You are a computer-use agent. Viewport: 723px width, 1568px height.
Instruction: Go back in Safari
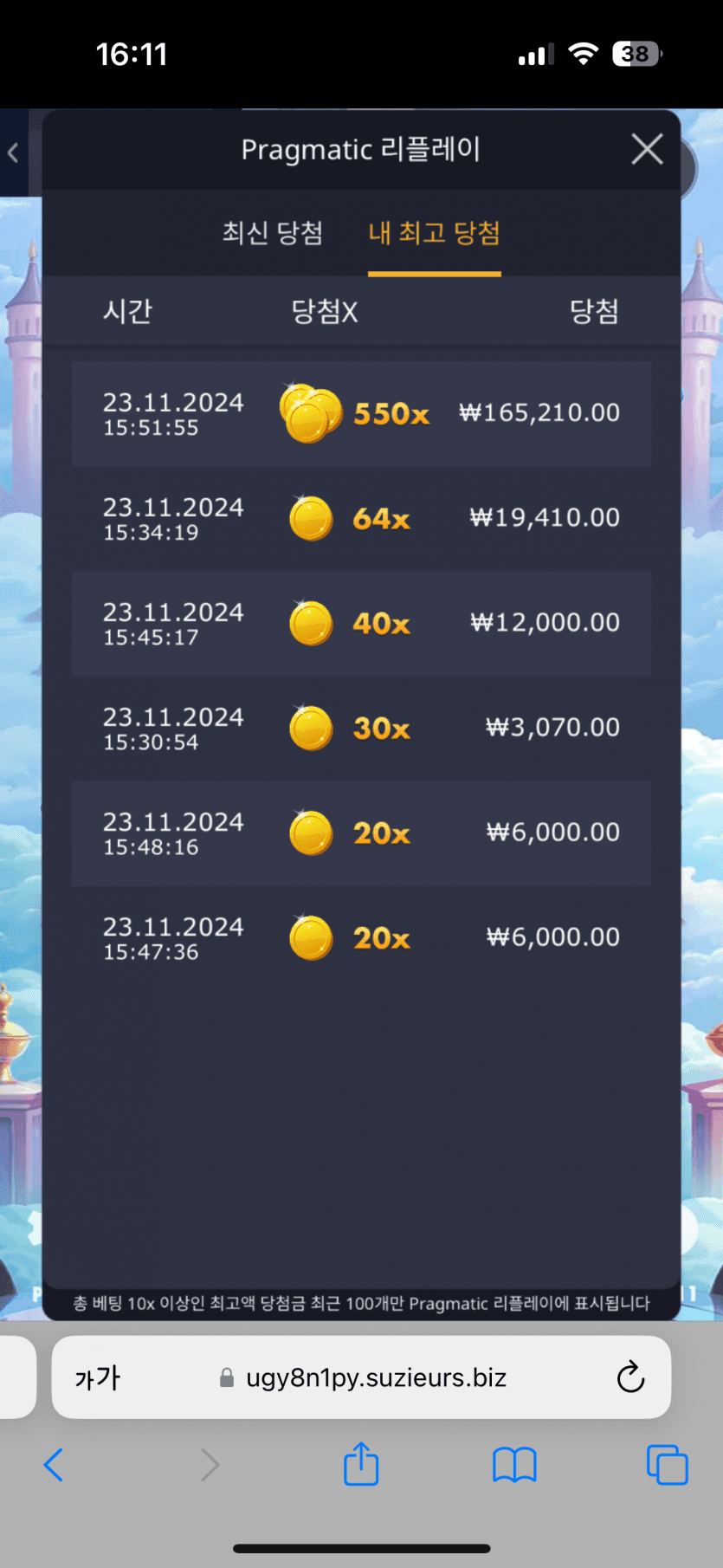(54, 1465)
